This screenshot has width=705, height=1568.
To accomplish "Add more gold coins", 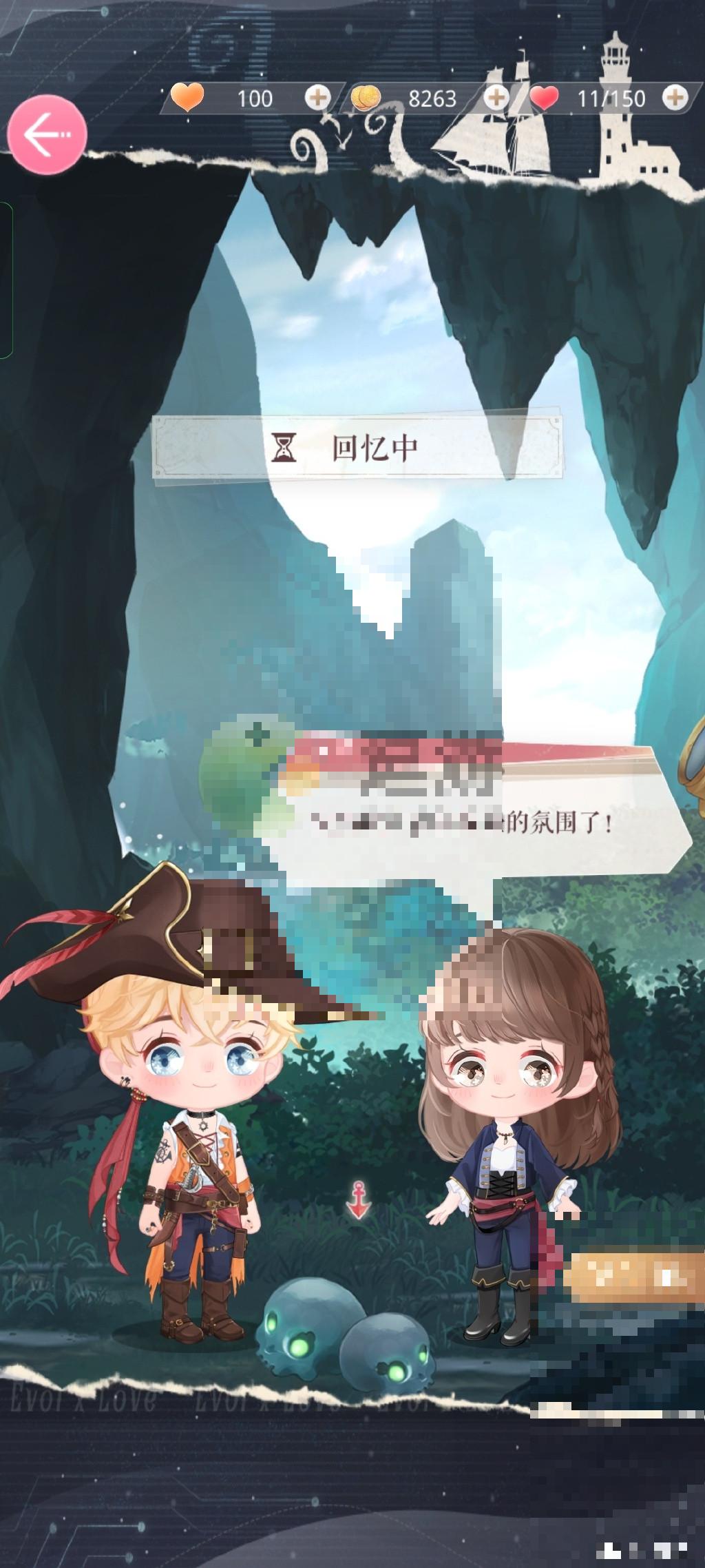I will click(x=496, y=98).
